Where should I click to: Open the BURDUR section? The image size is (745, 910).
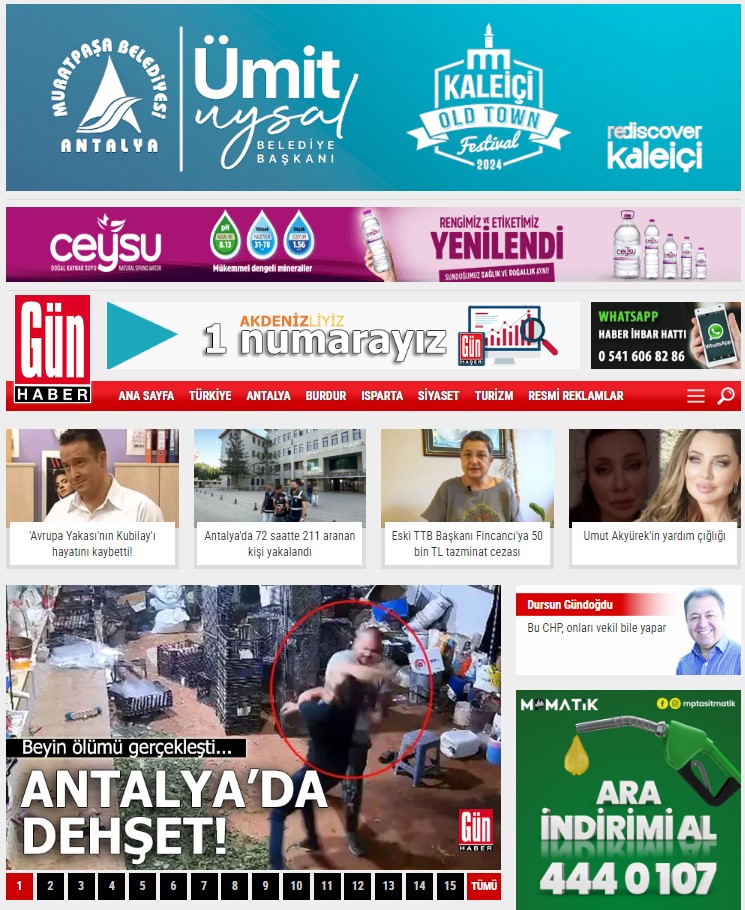point(326,396)
